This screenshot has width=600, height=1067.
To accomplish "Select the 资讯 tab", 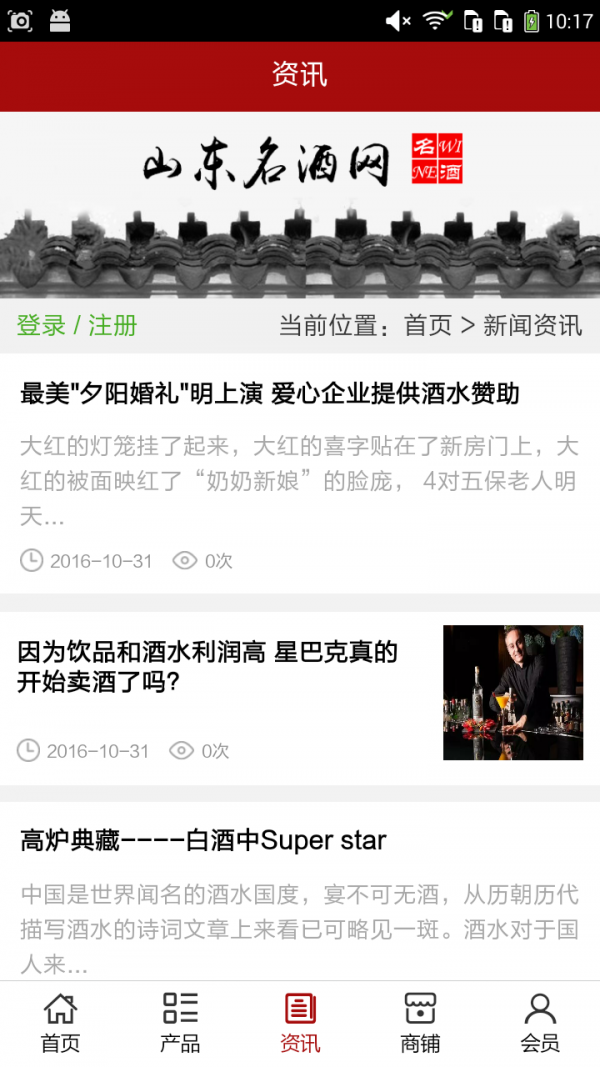I will point(300,1023).
